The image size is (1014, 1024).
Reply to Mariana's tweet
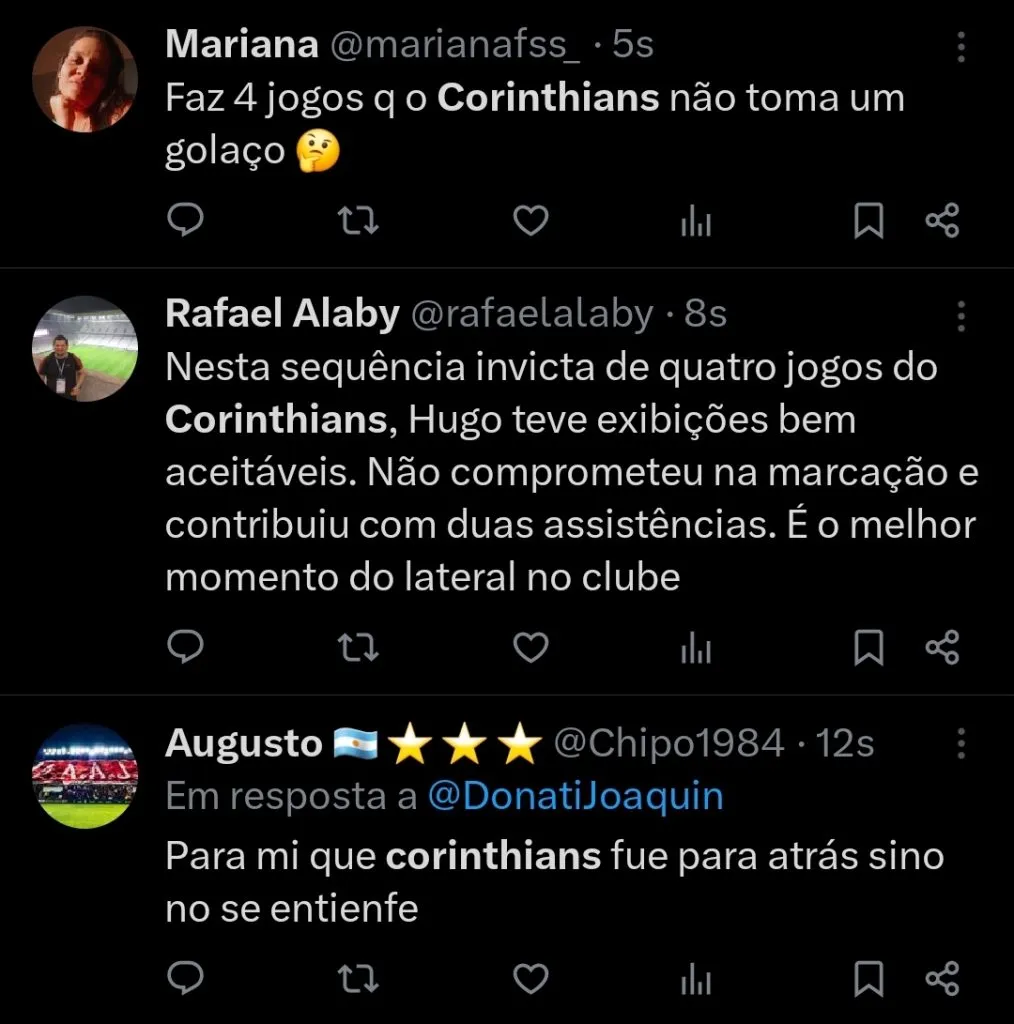185,221
